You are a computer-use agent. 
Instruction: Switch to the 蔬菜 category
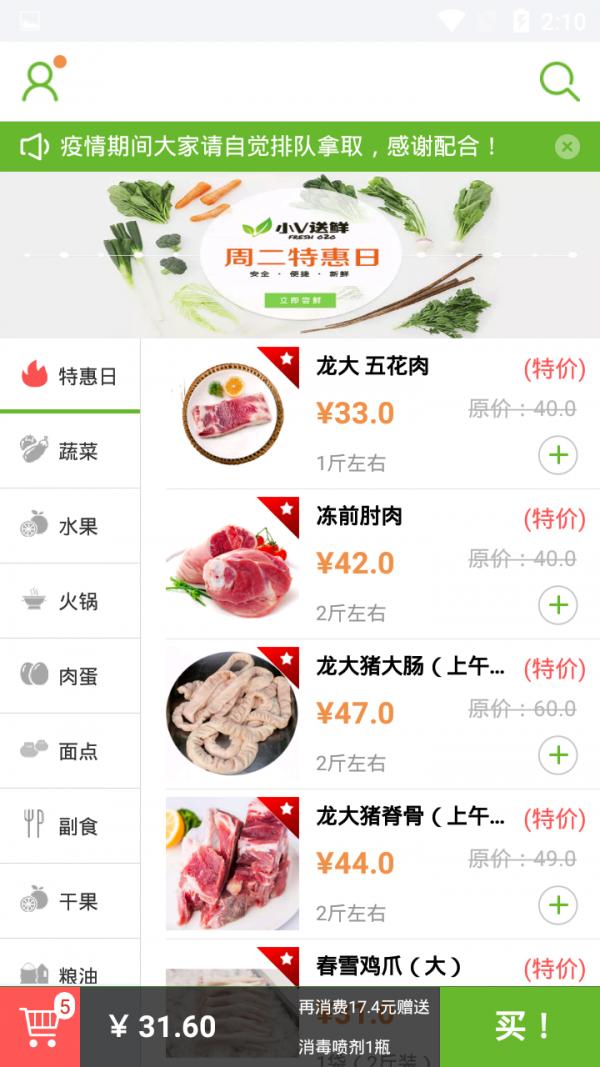[70, 451]
